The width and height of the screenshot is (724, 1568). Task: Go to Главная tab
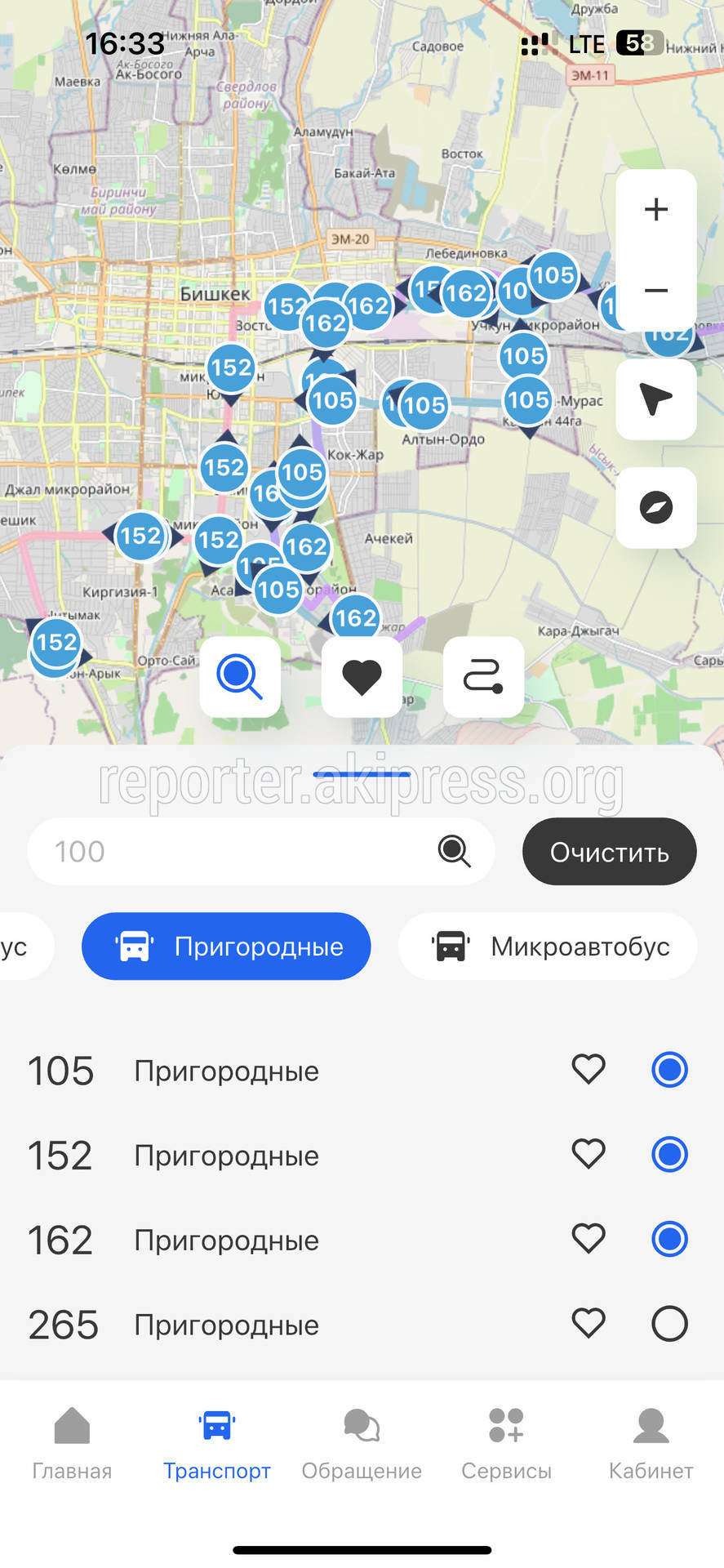(x=72, y=1444)
